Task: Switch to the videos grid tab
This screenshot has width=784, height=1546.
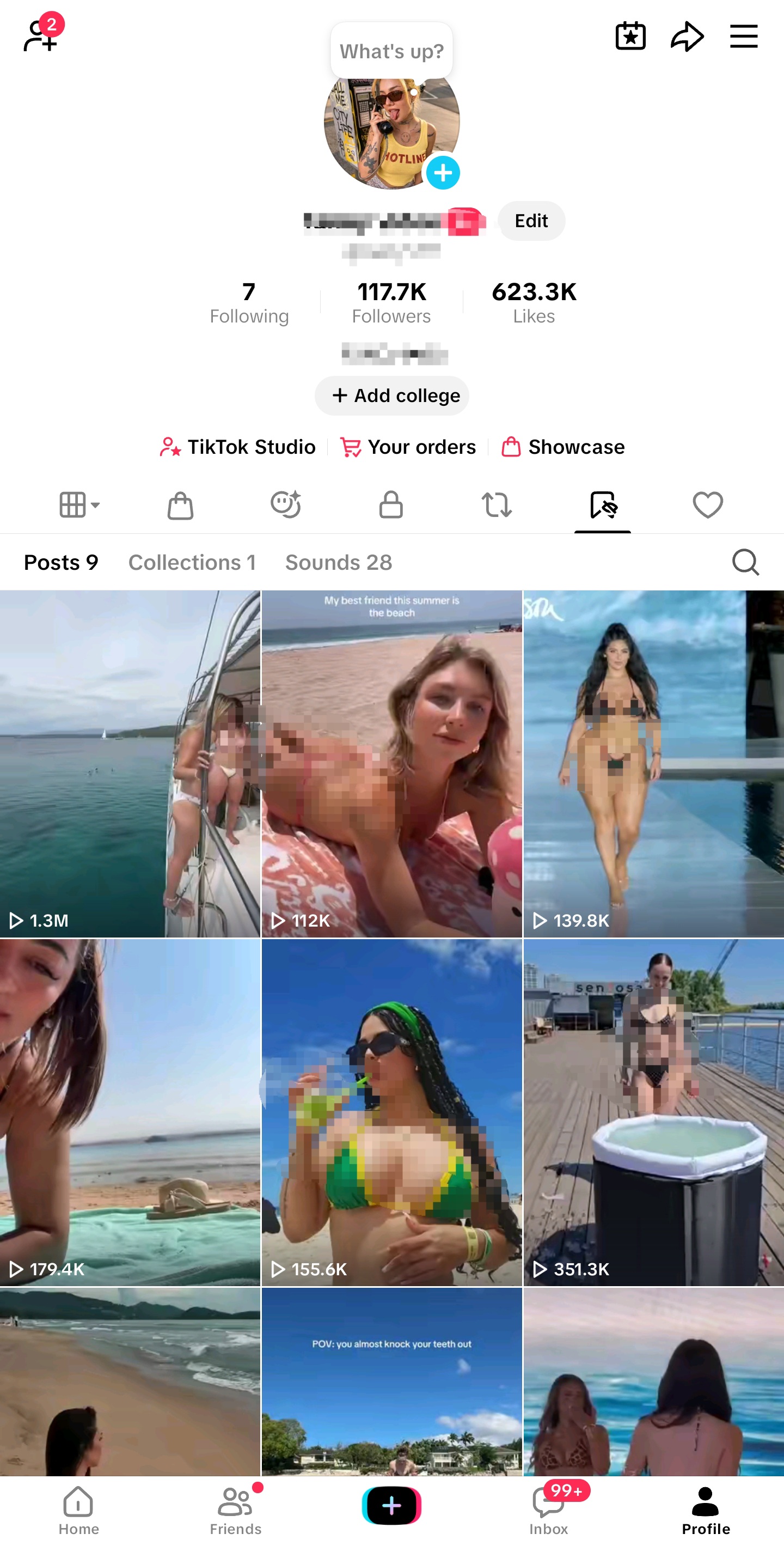Action: [78, 505]
